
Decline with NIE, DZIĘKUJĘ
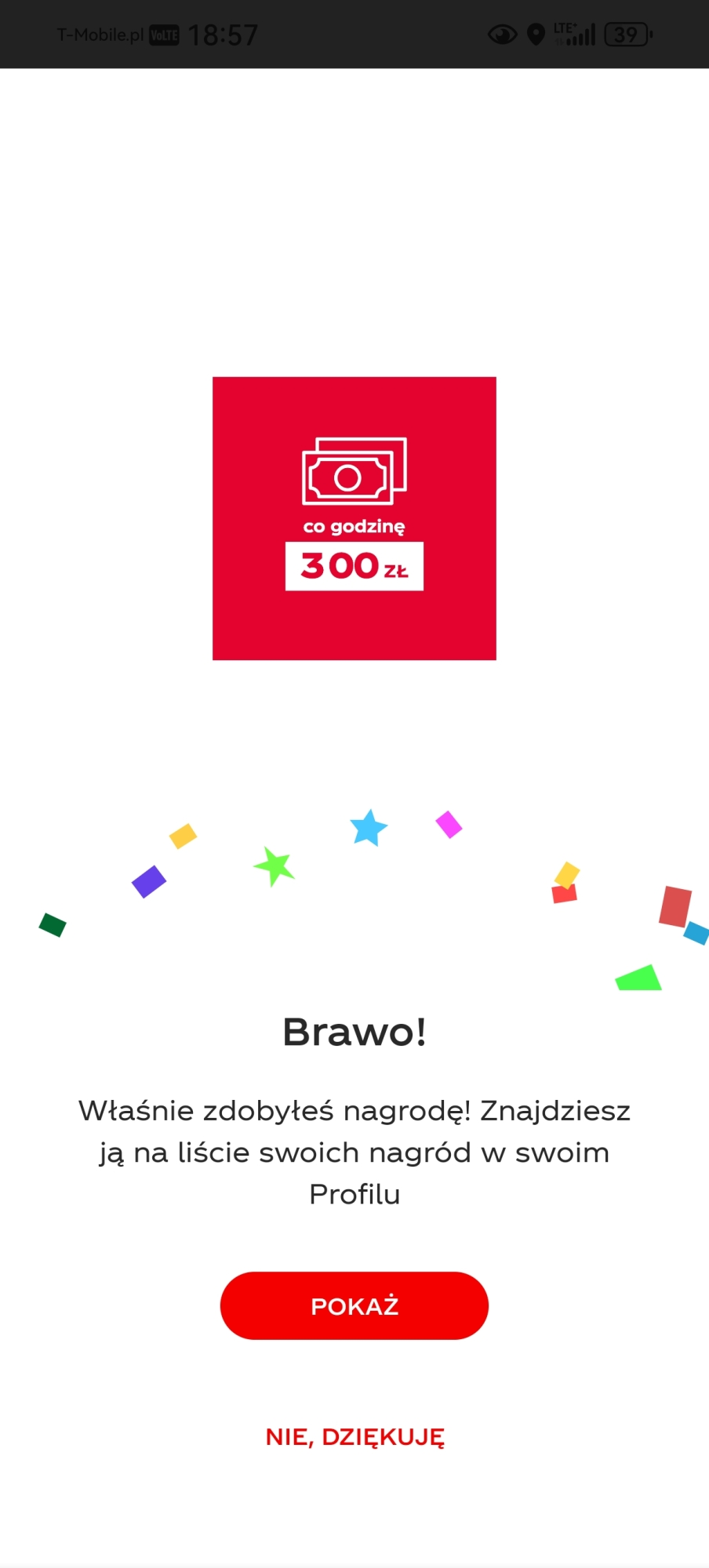[x=354, y=1437]
